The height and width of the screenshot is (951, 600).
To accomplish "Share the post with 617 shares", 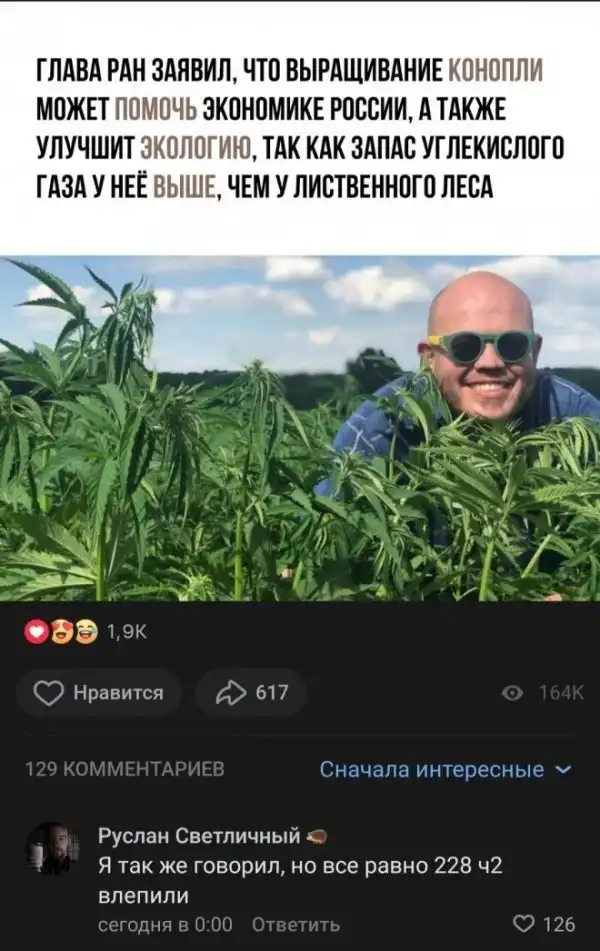I will tap(250, 692).
